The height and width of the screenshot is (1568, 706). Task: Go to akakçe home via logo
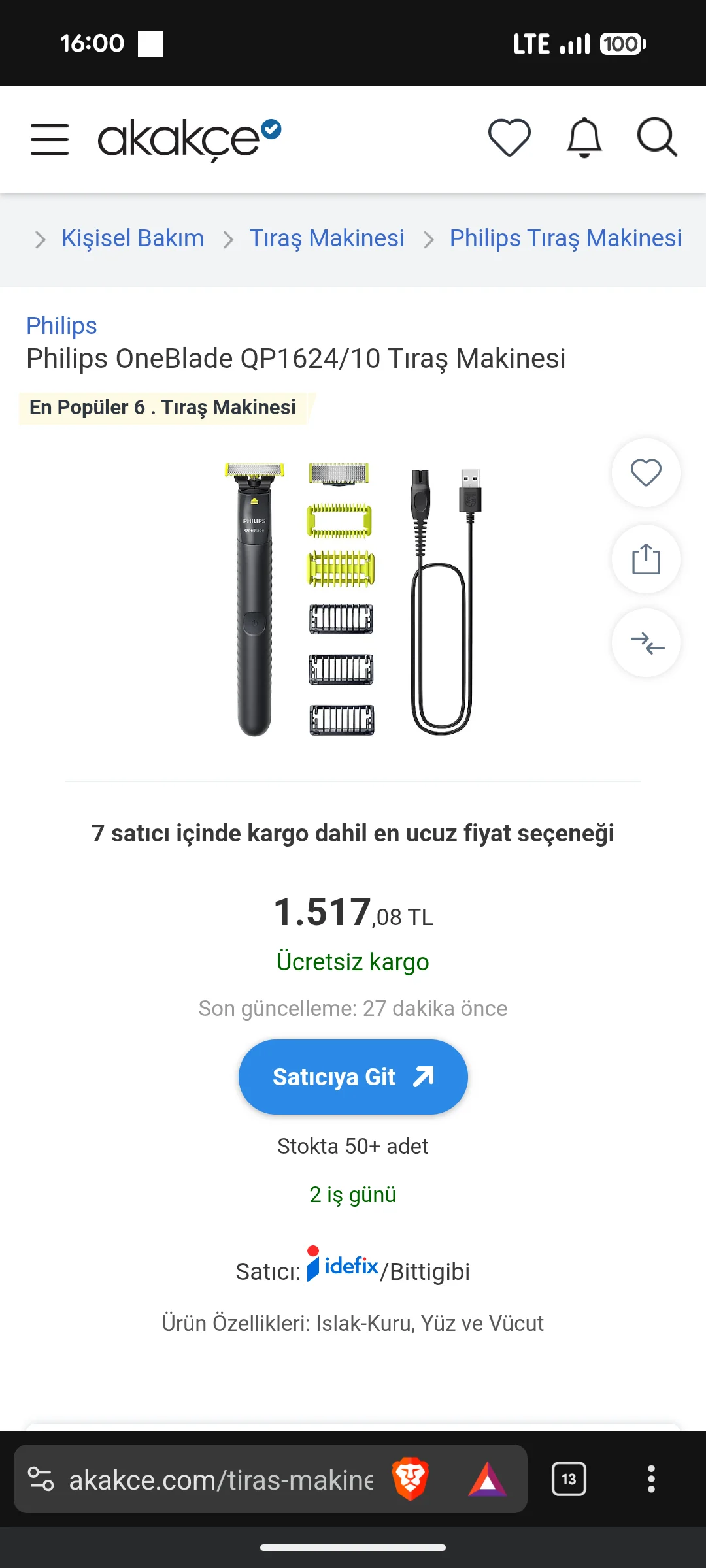[190, 139]
